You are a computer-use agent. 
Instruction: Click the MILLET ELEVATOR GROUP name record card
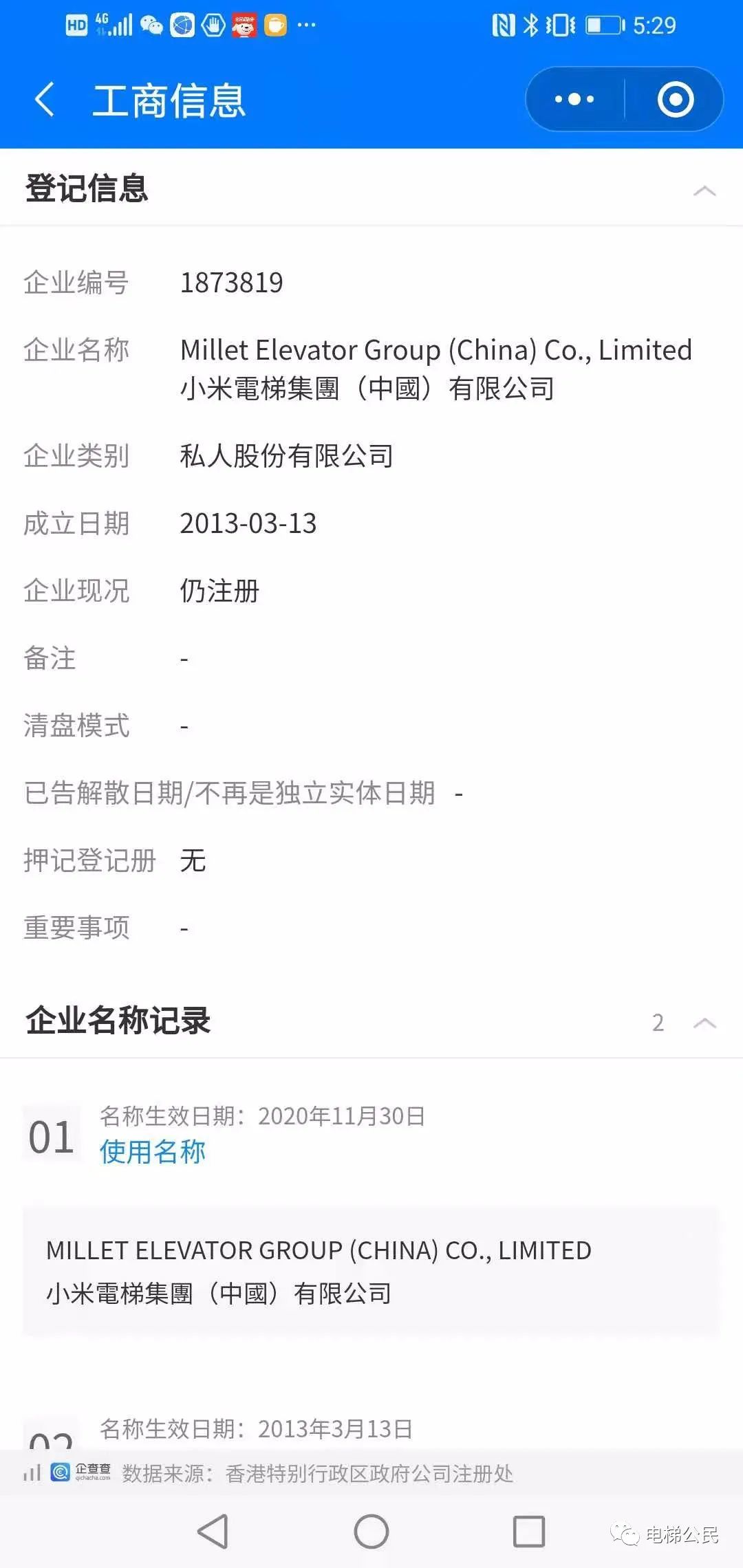tap(371, 1272)
